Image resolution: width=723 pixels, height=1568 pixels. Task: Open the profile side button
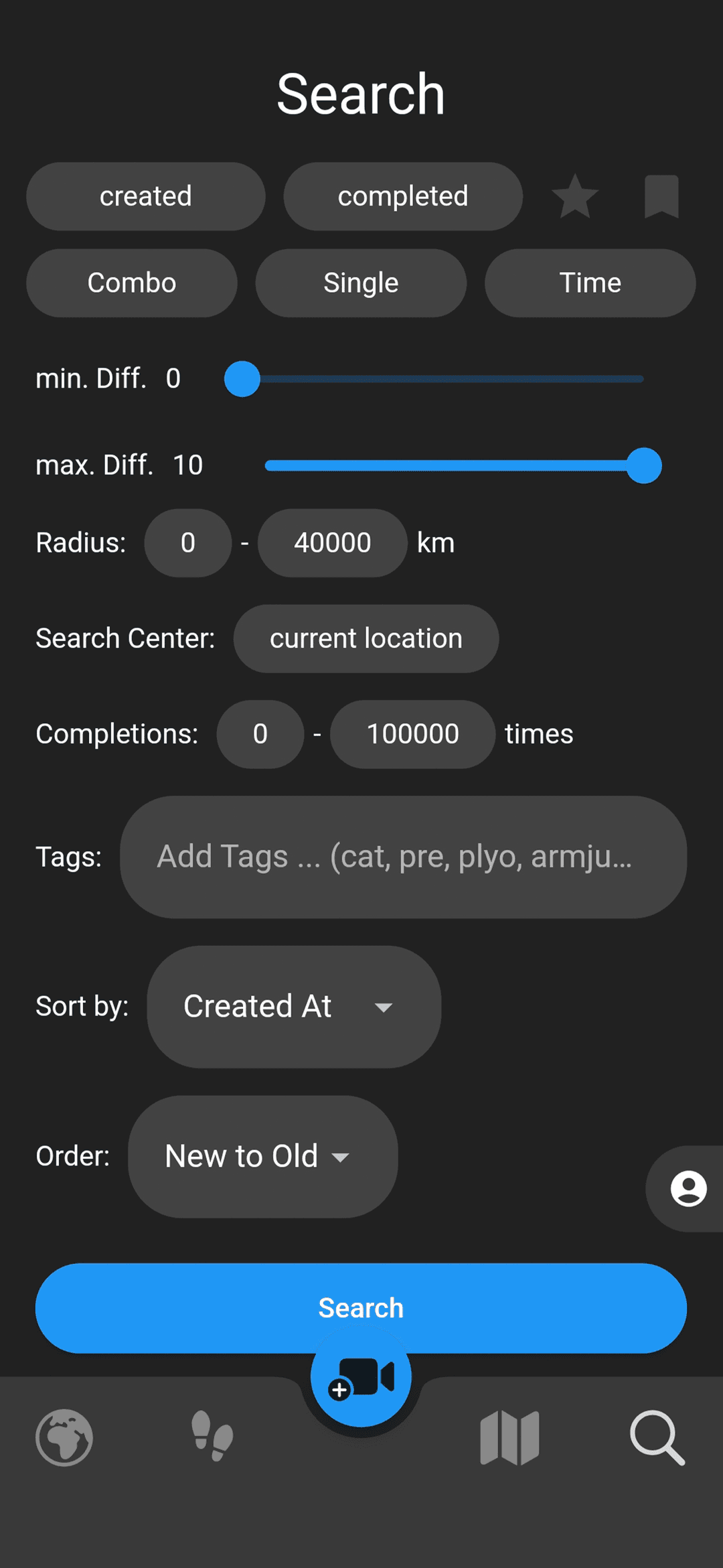click(x=688, y=1189)
